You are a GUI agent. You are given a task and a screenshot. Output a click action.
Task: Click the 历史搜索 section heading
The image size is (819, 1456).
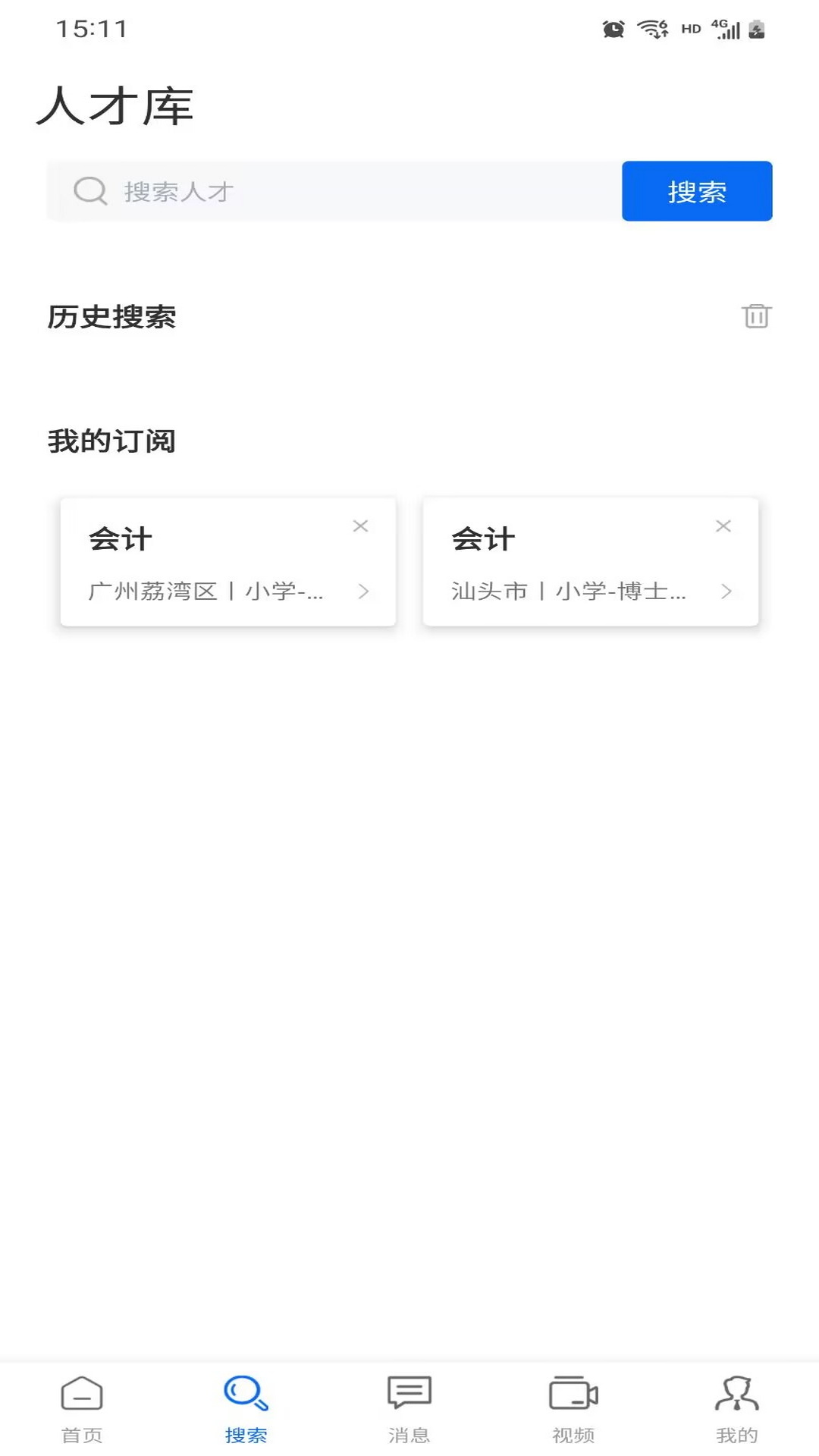(x=111, y=318)
